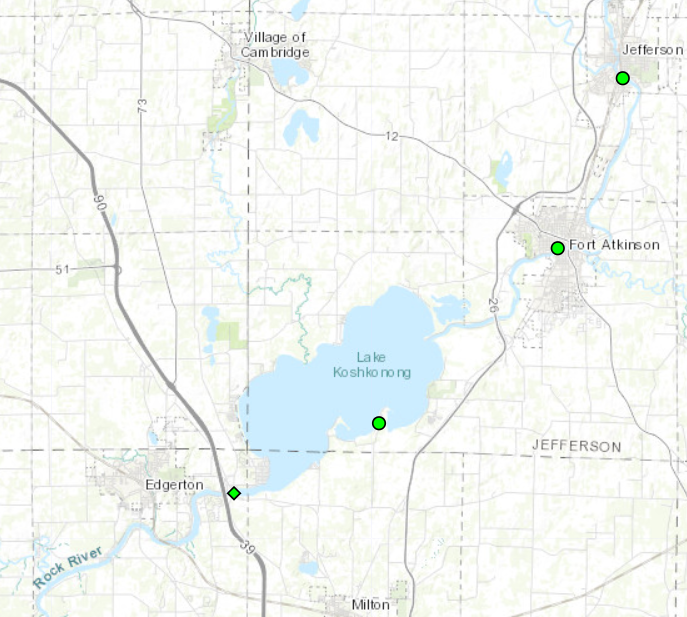
Task: Open the green marker at Fort Atkinson
Action: (x=558, y=247)
